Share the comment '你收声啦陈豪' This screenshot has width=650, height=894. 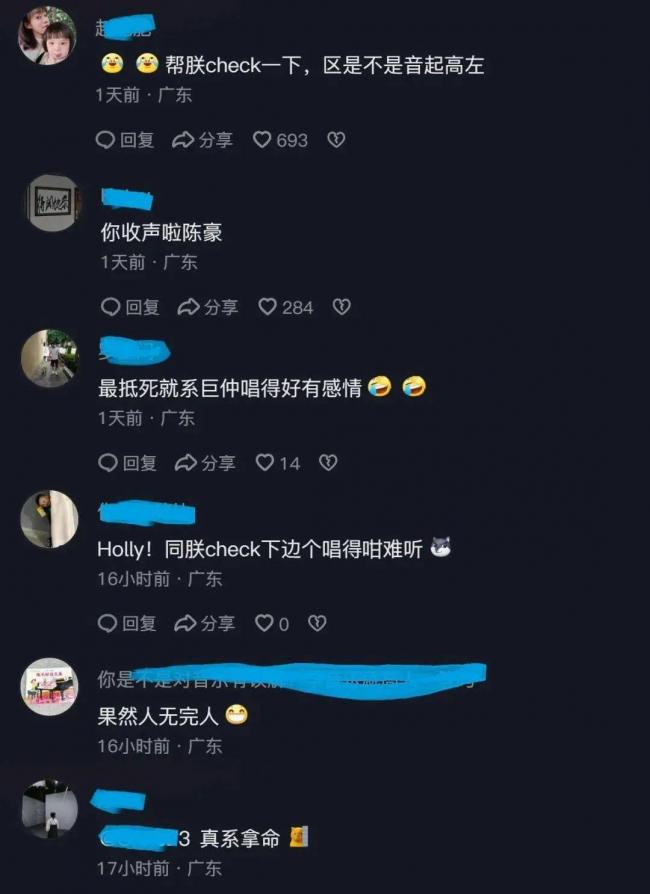208,307
